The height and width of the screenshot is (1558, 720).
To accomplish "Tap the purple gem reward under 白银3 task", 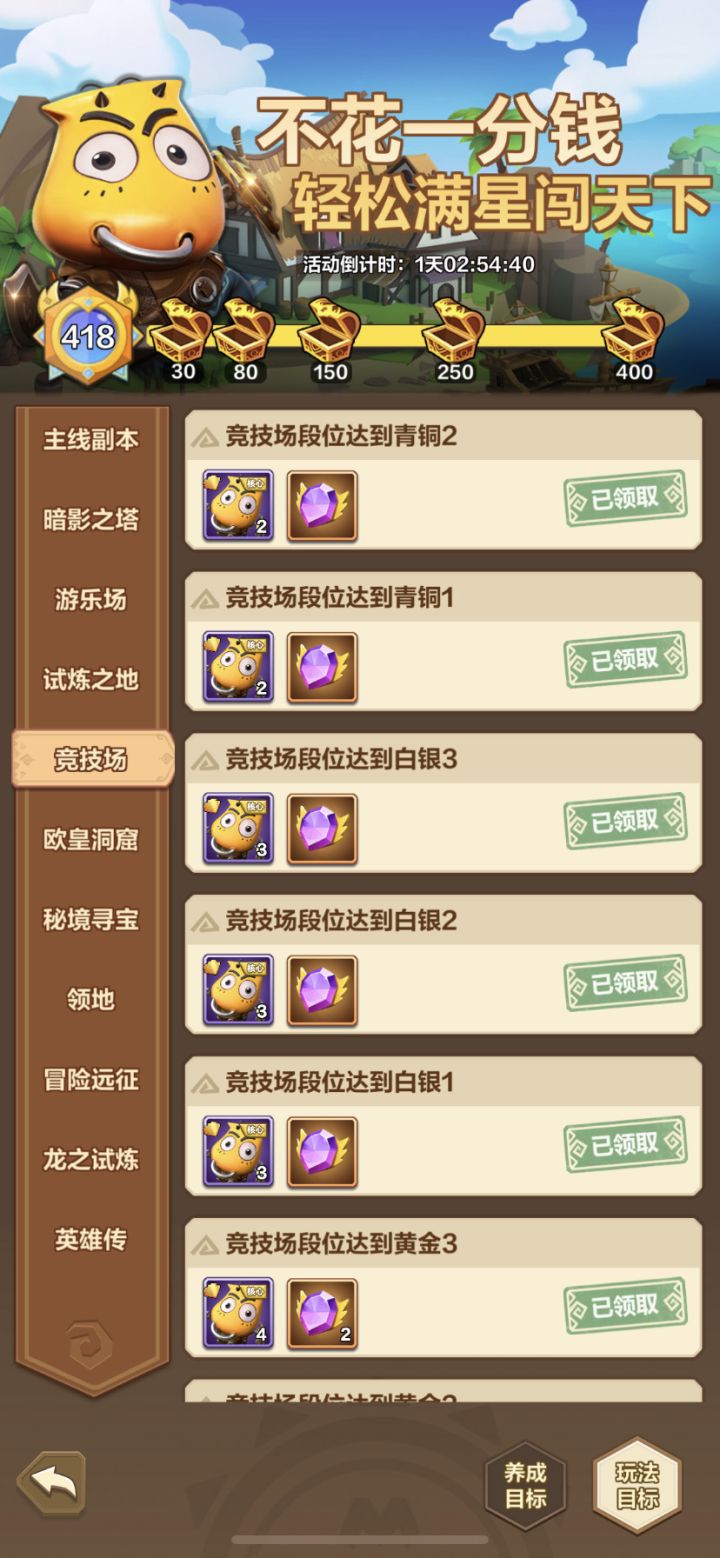I will click(322, 827).
